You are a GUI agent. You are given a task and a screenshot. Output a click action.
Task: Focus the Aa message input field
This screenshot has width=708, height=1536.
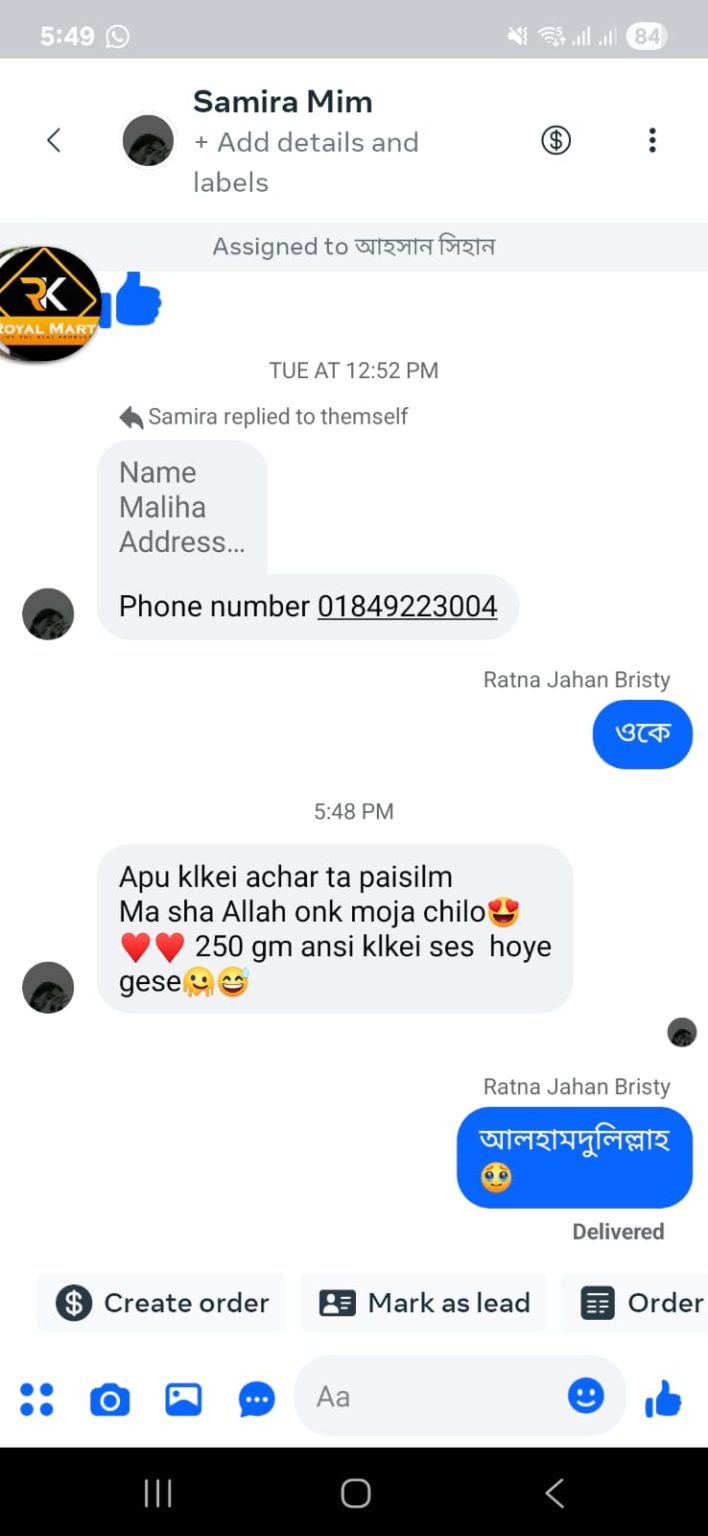430,1396
